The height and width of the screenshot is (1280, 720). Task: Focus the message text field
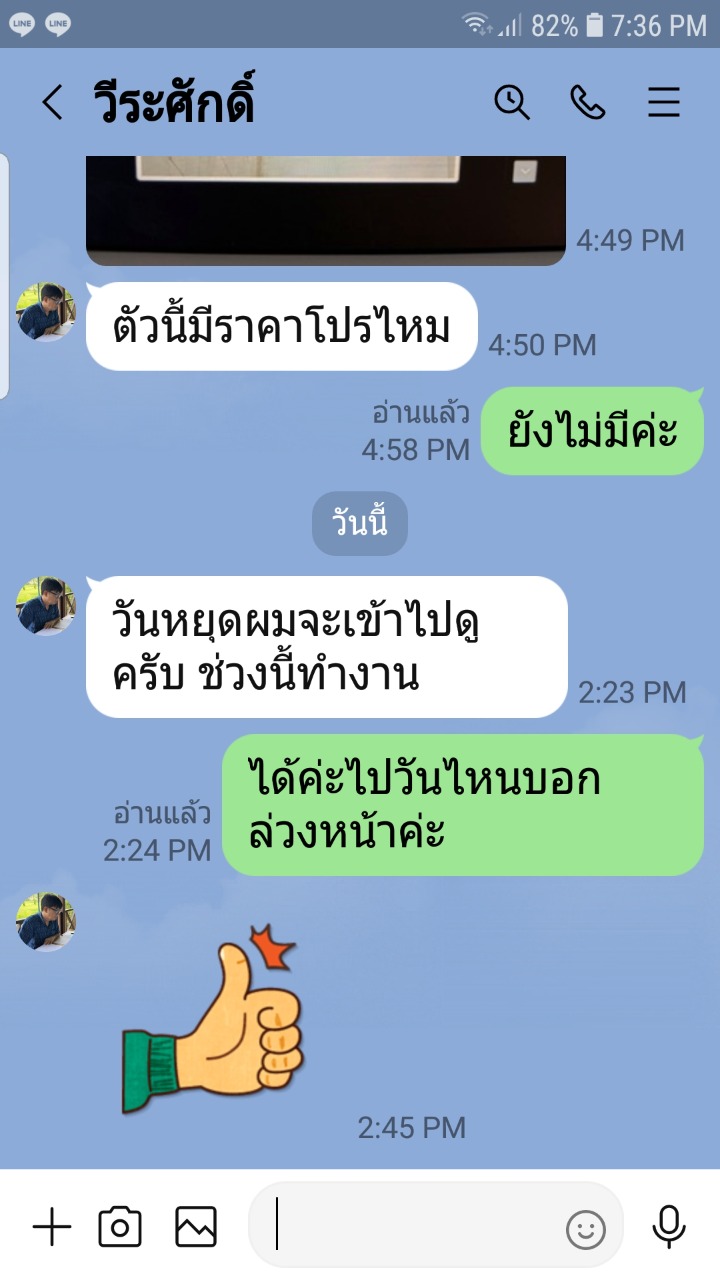(x=410, y=1227)
